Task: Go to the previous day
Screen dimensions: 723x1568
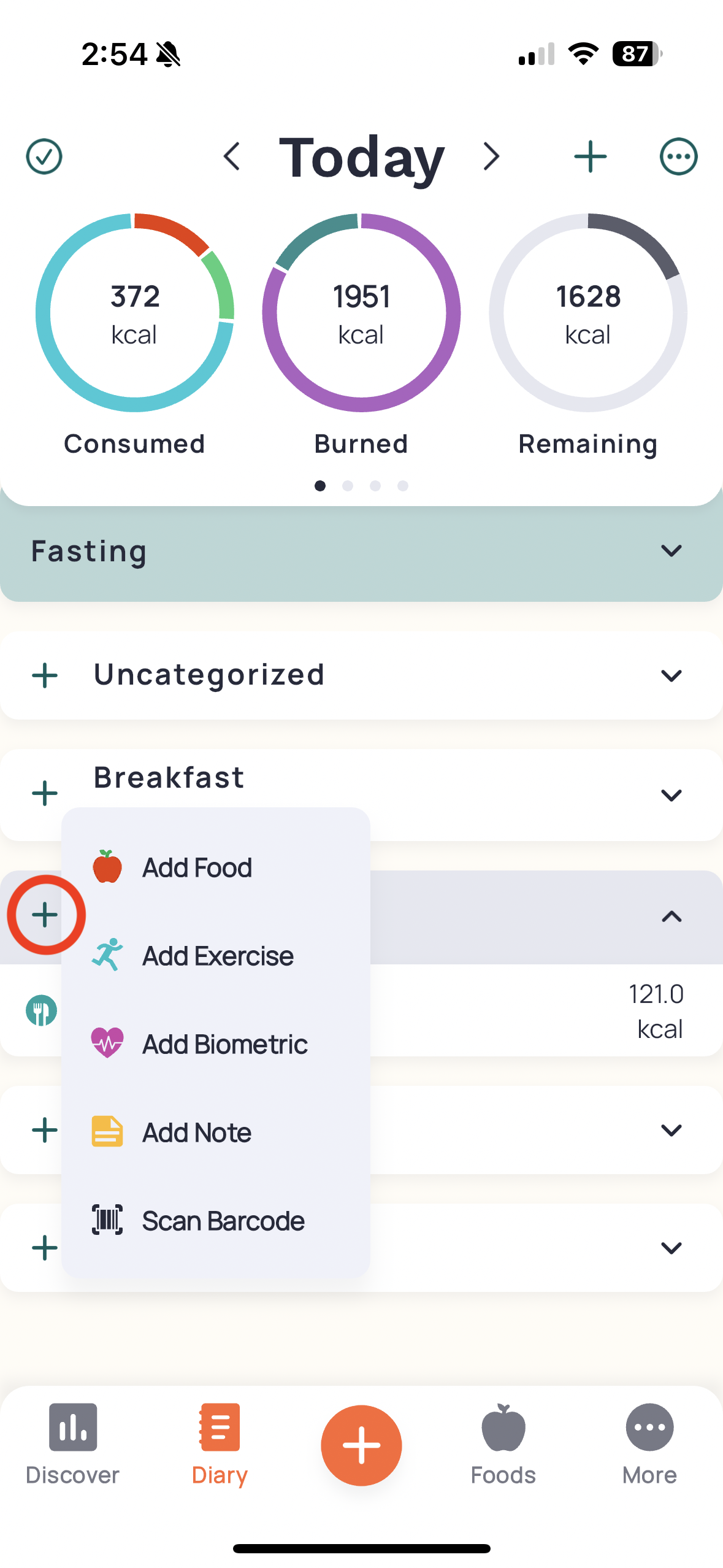Action: pyautogui.click(x=233, y=156)
